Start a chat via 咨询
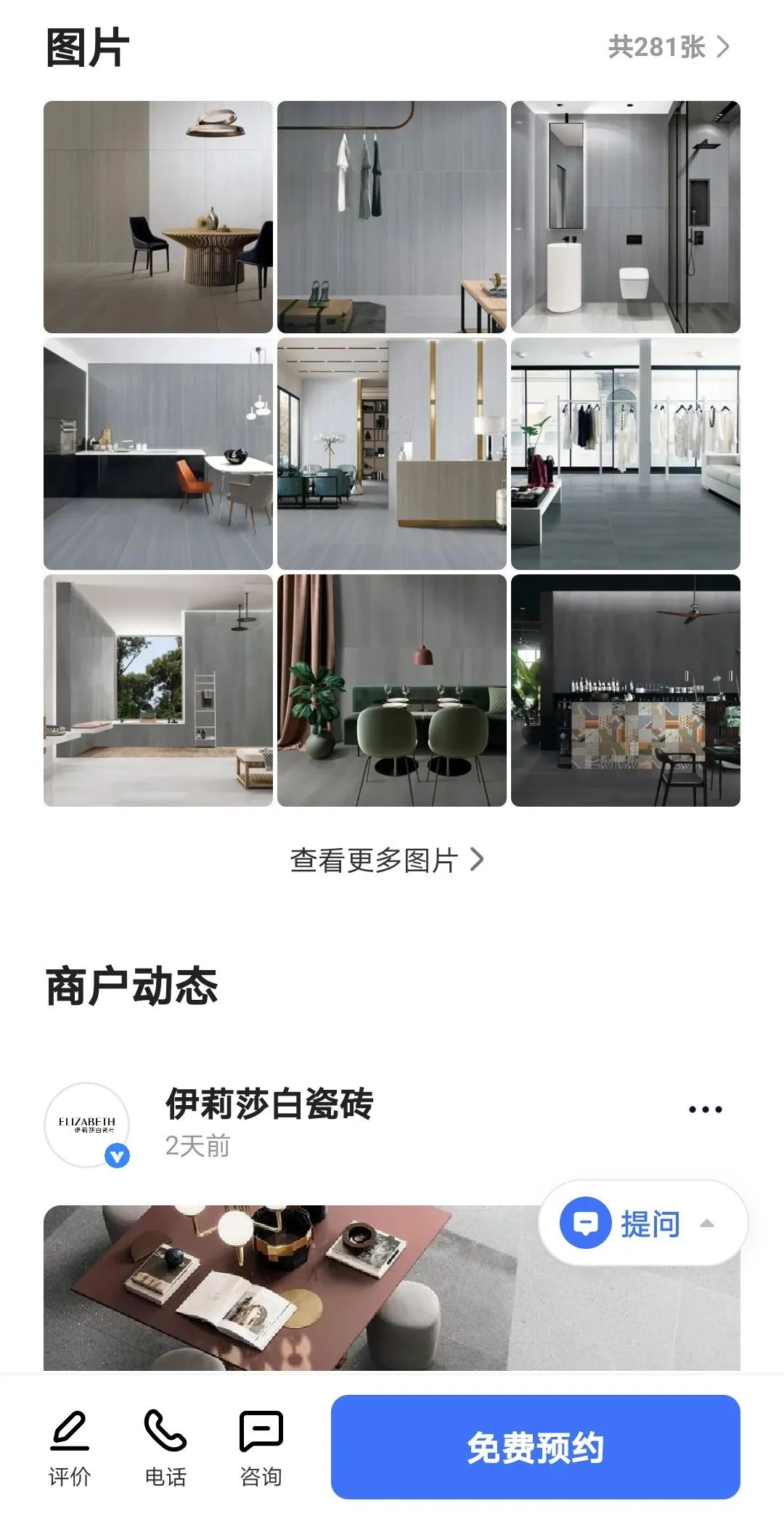The width and height of the screenshot is (784, 1519). point(261,1448)
